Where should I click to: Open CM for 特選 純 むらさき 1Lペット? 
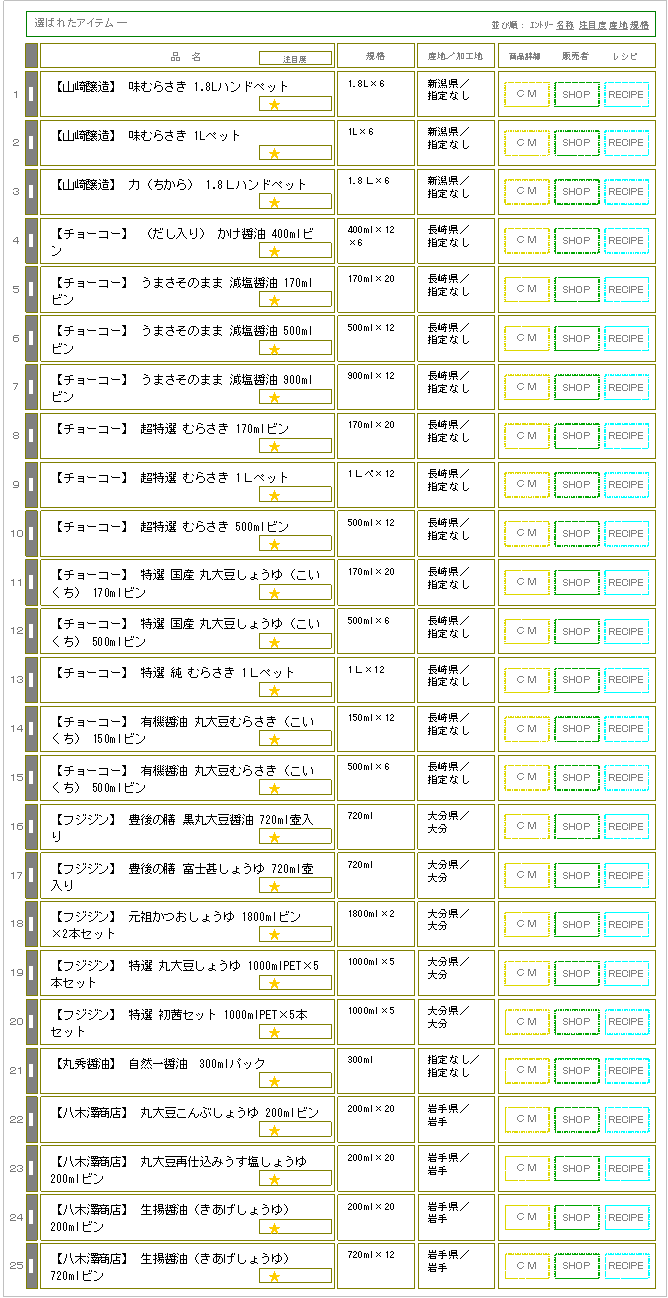coord(526,680)
